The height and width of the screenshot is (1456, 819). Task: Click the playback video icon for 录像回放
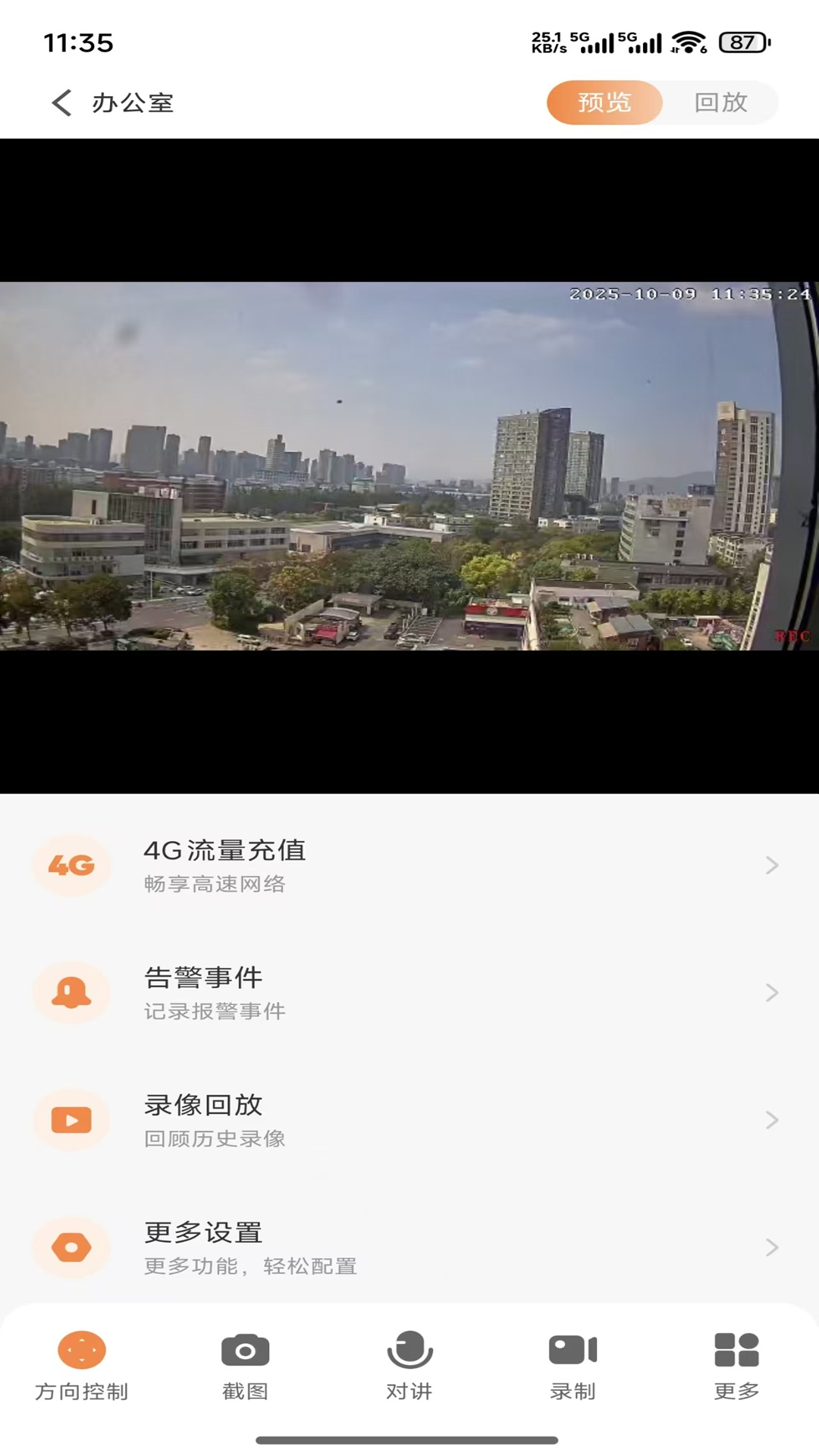(x=71, y=1119)
